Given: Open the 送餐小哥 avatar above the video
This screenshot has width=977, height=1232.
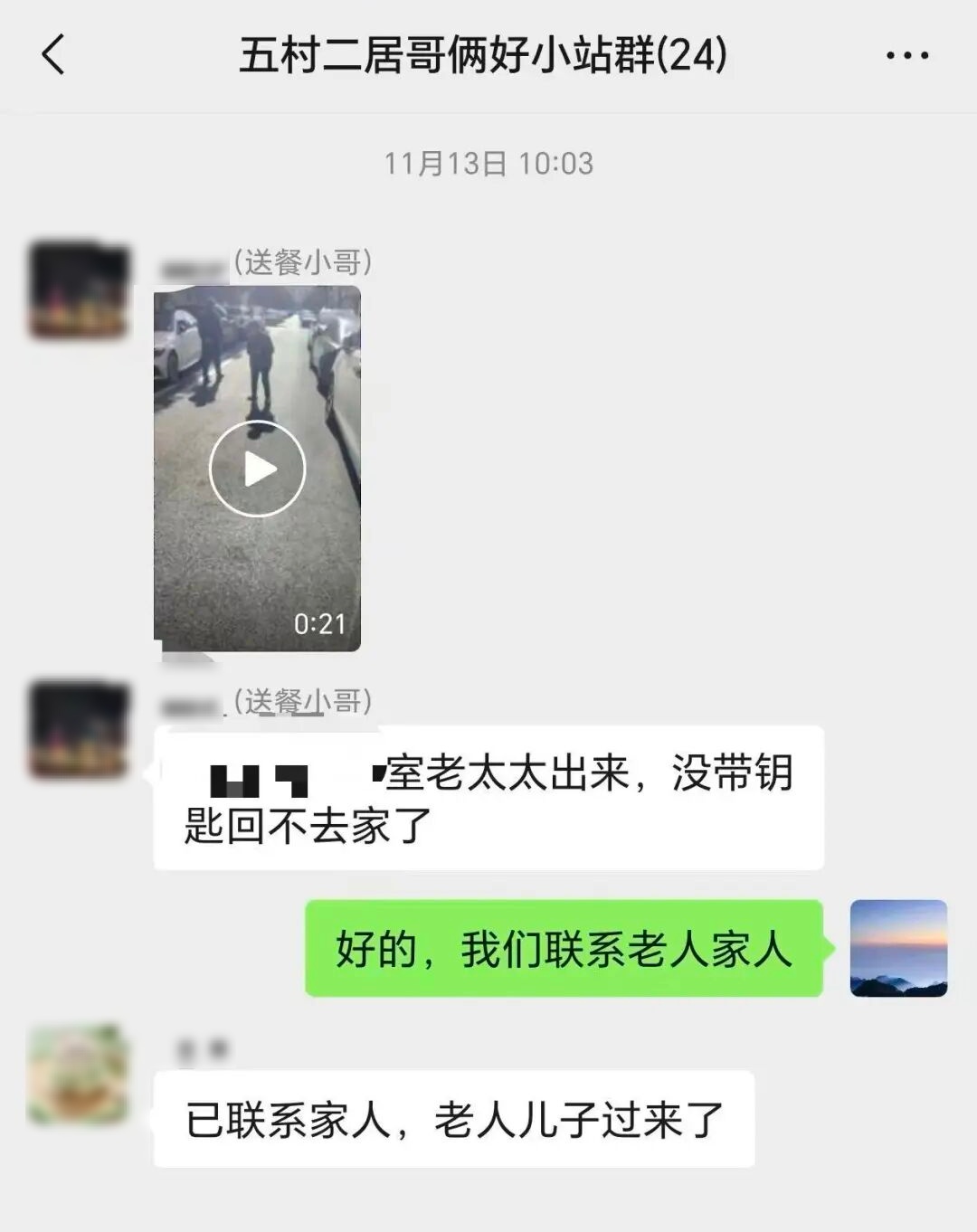Looking at the screenshot, I should (x=79, y=291).
